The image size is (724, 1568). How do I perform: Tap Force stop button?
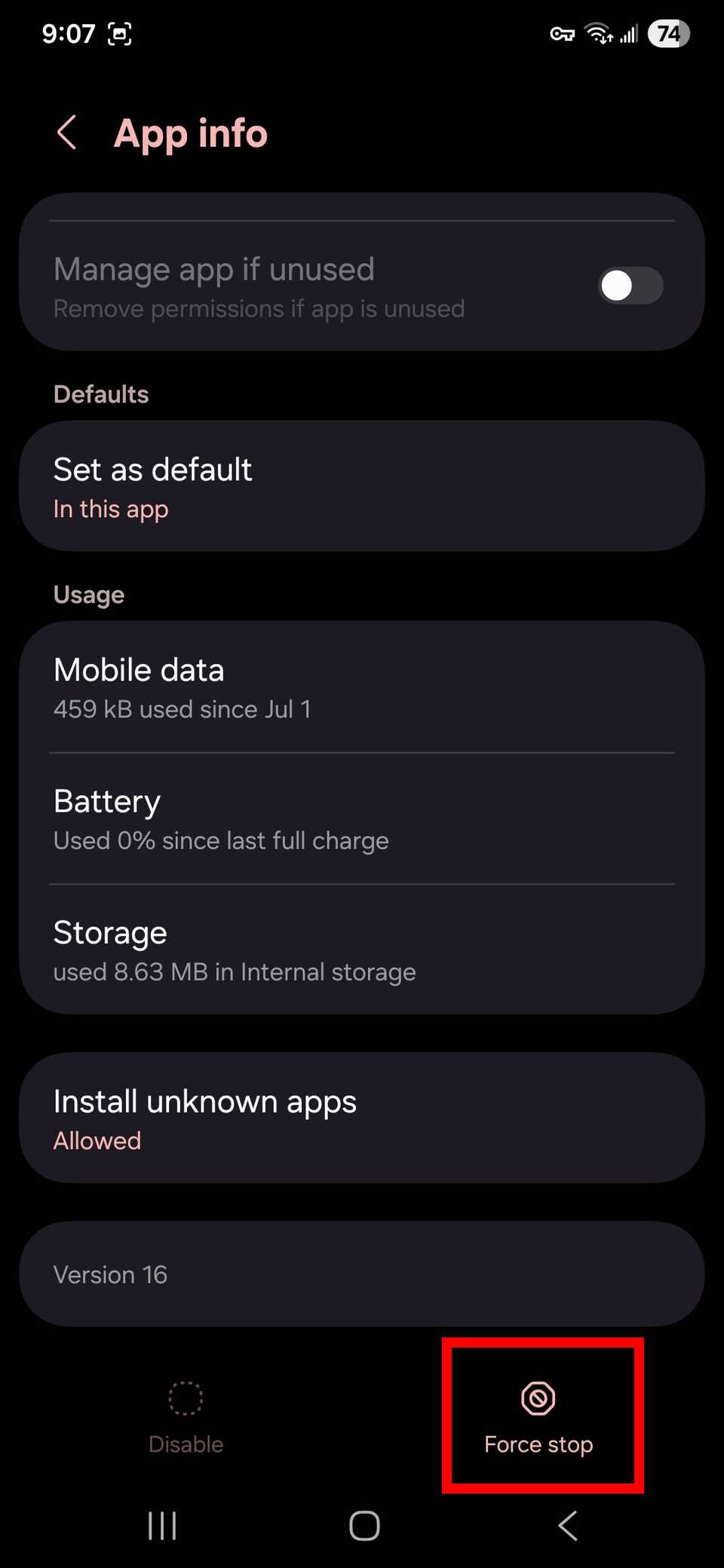click(x=538, y=1416)
